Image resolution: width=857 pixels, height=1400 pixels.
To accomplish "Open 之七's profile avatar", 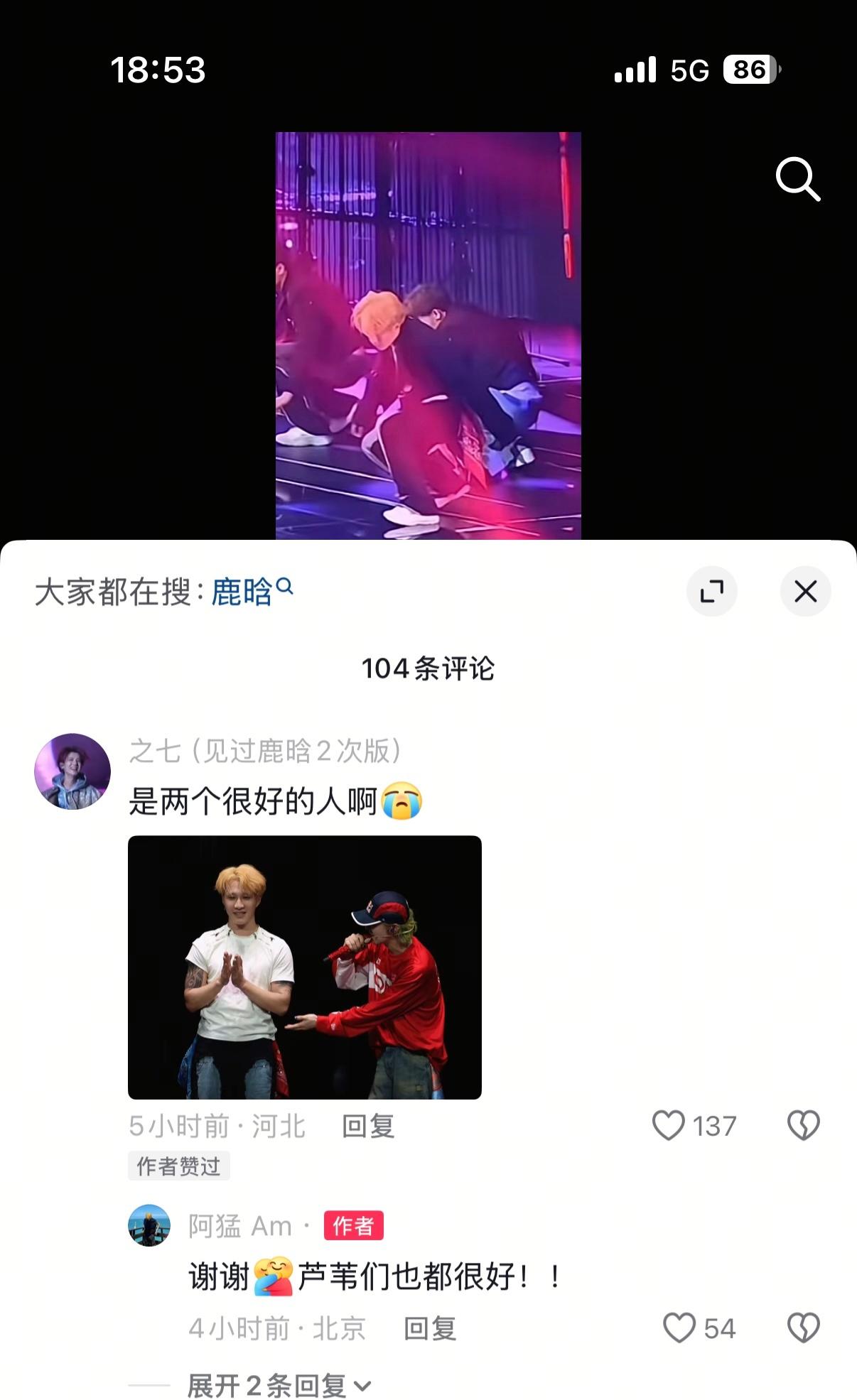I will coord(72,771).
